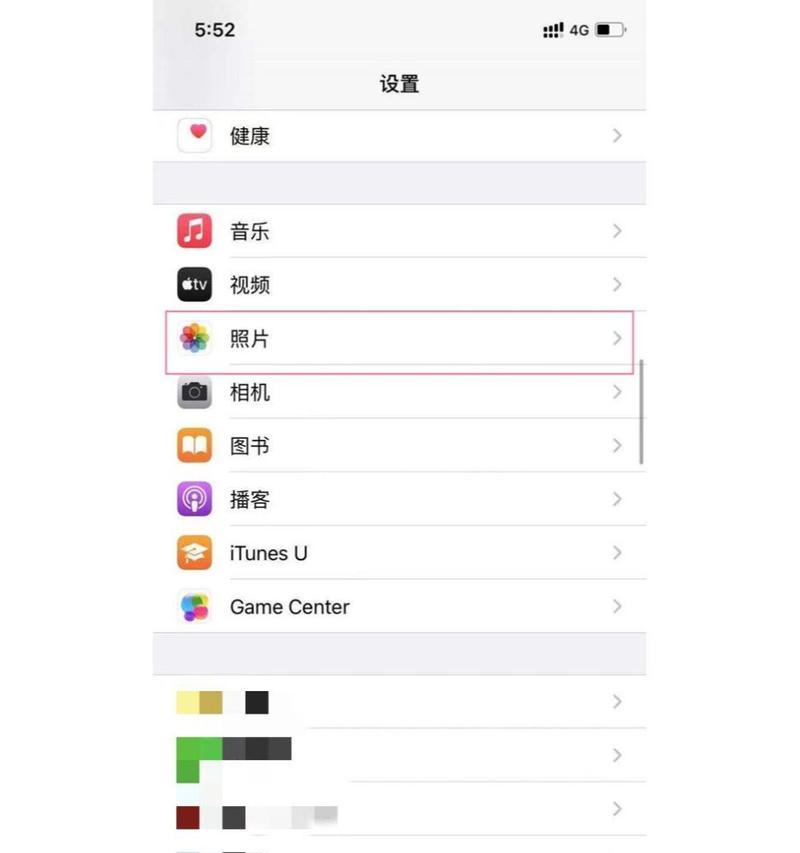Open 播客 settings

click(x=400, y=499)
